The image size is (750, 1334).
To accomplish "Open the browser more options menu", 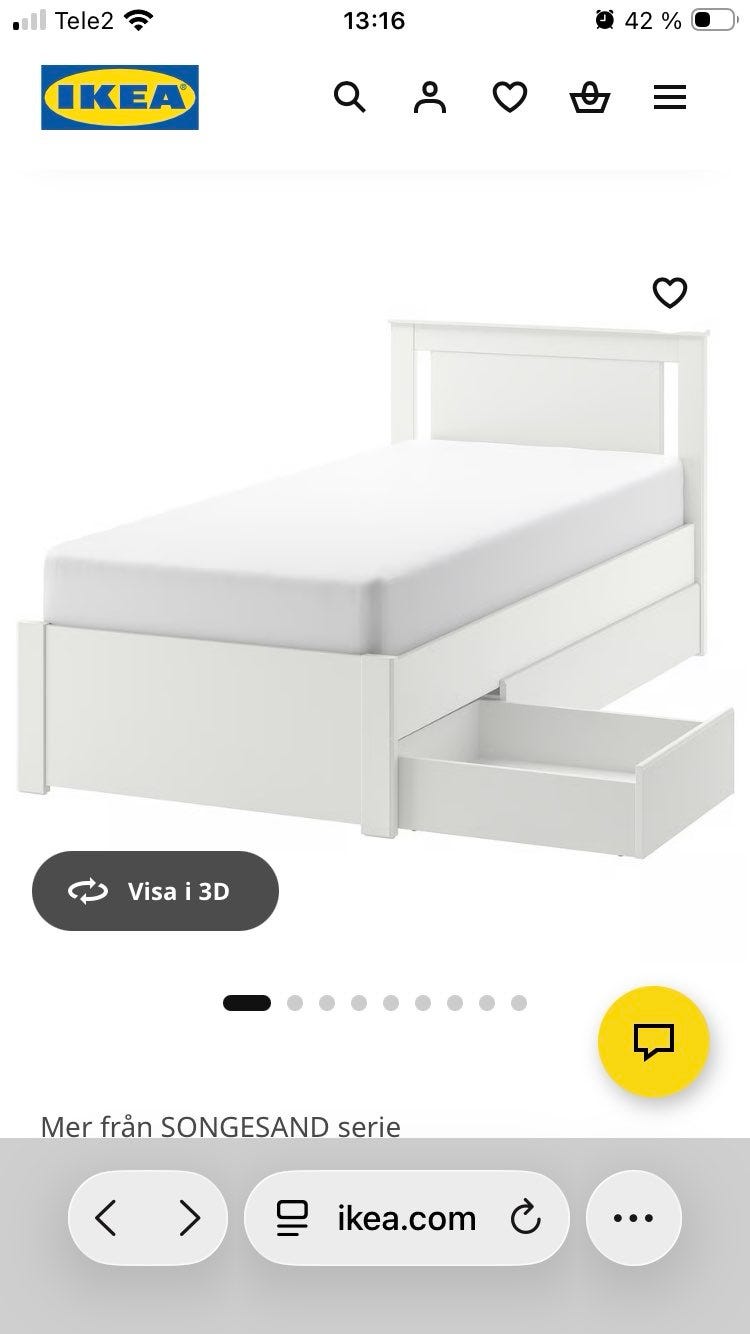I will (633, 1218).
